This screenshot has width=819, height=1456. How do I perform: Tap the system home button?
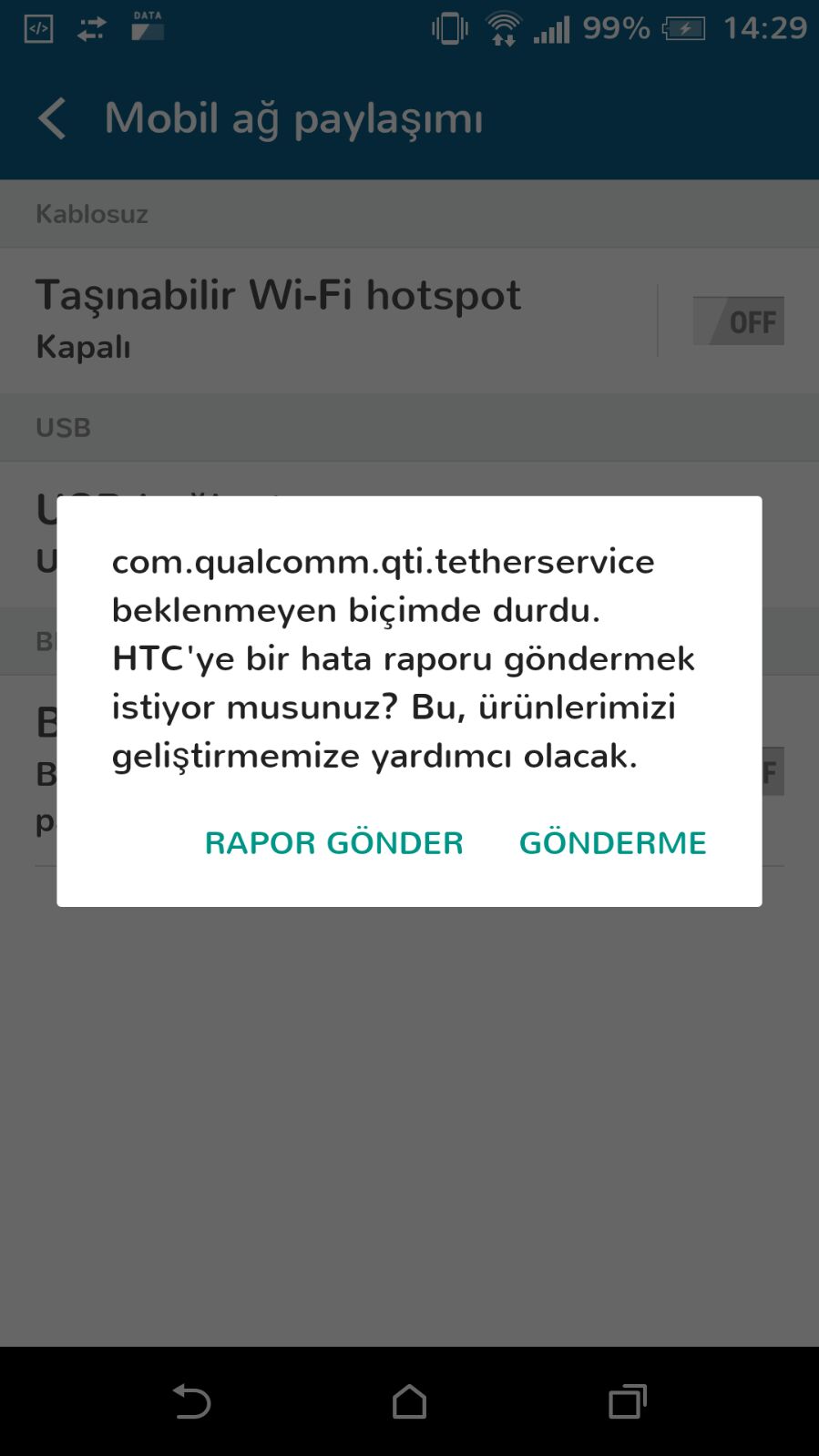pyautogui.click(x=409, y=1401)
